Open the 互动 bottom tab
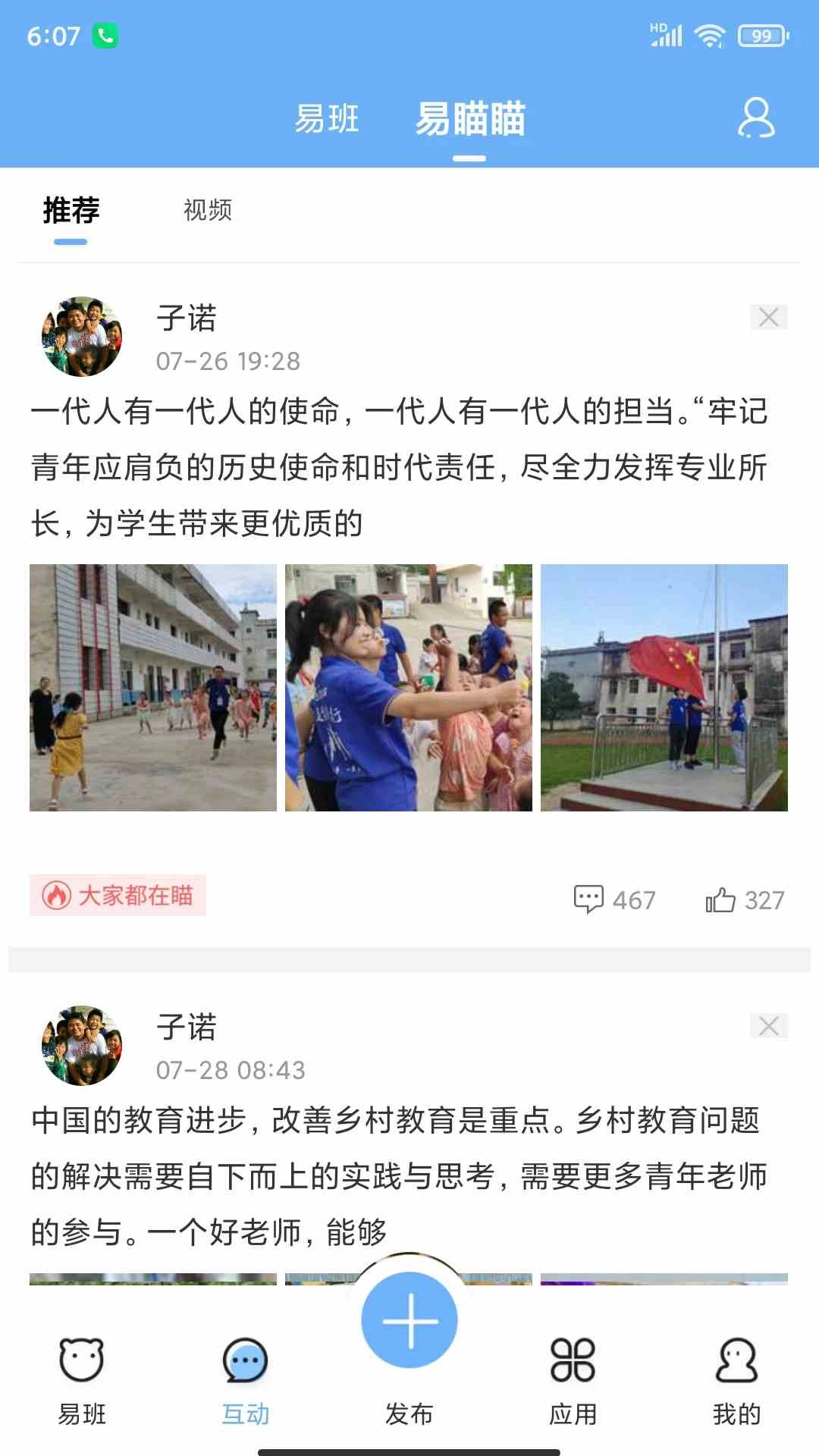This screenshot has height=1456, width=819. point(246,1379)
